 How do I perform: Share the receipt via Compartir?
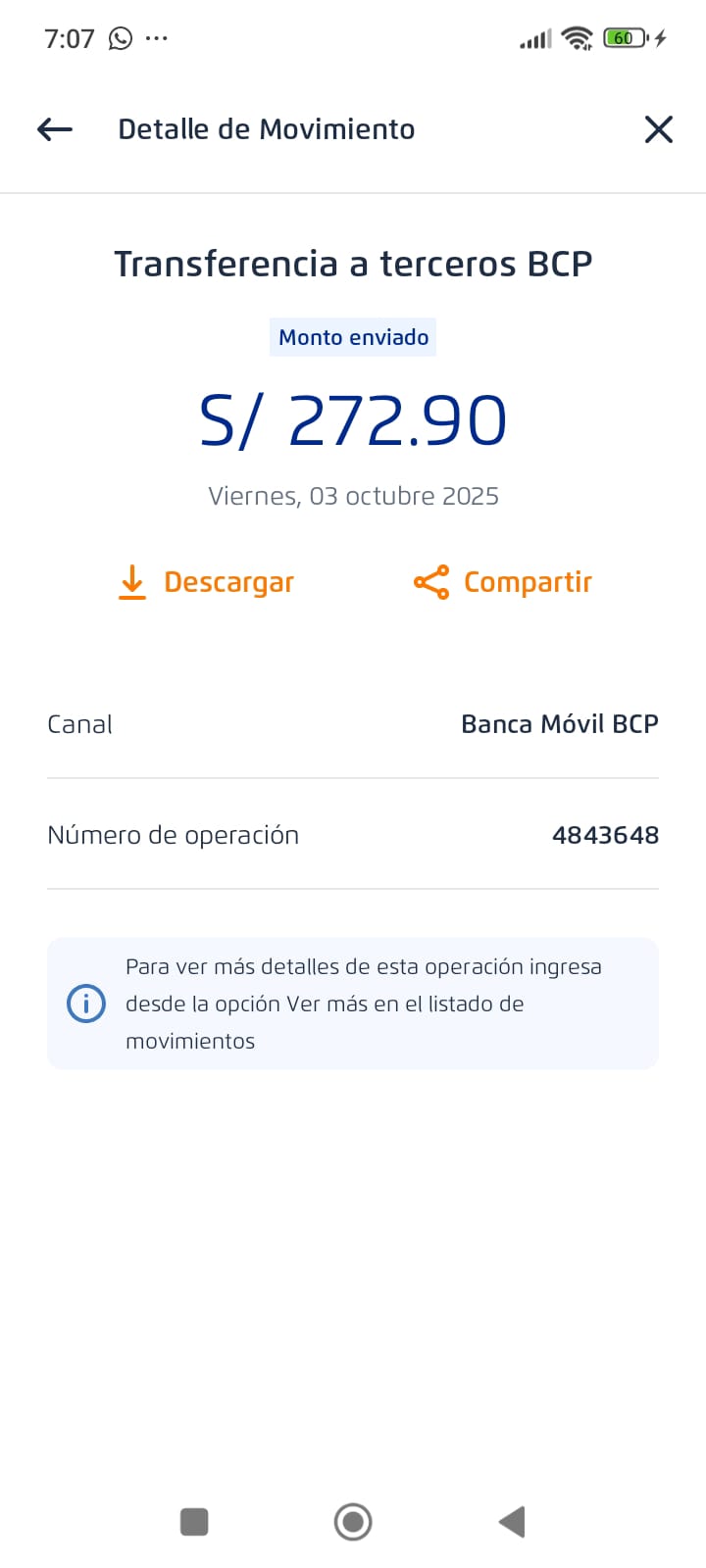pos(503,582)
